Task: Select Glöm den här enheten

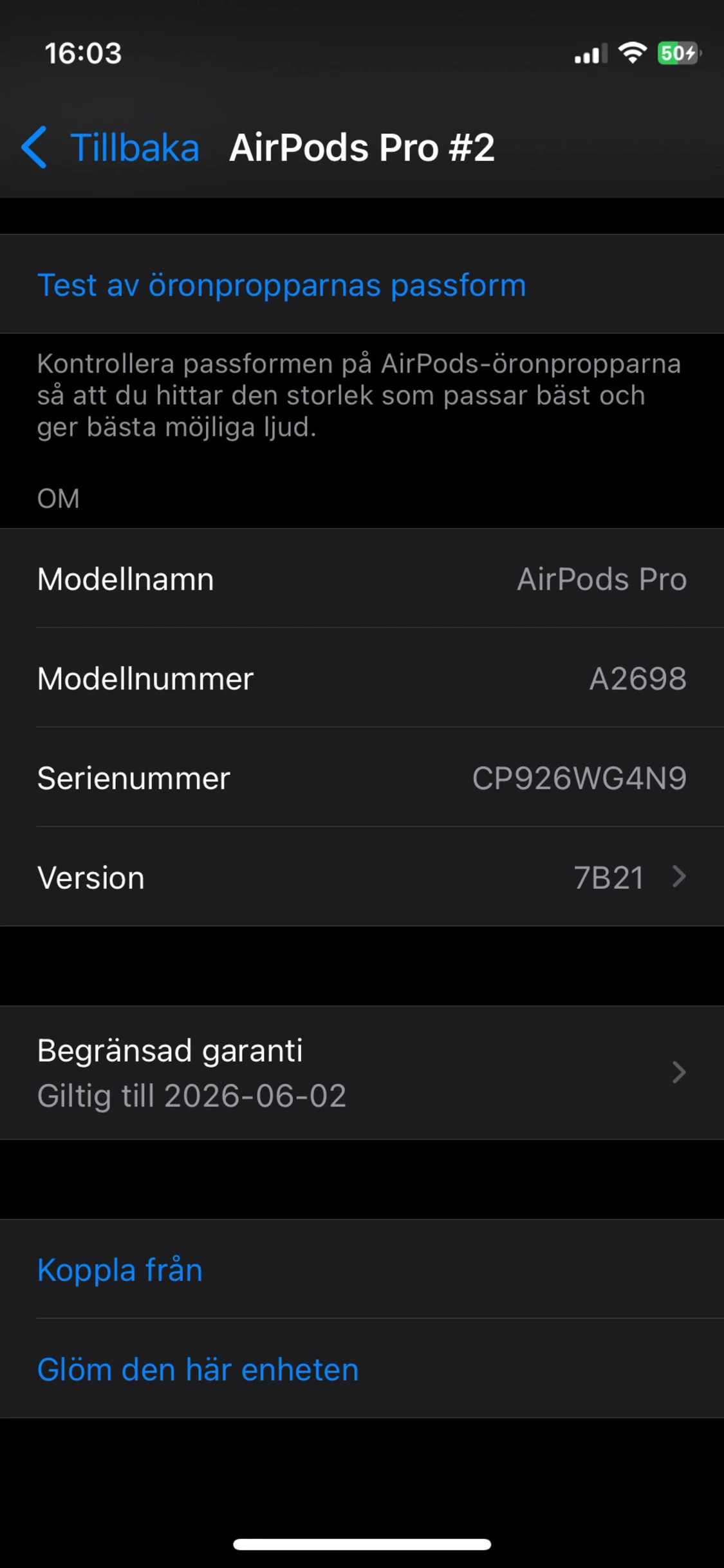Action: pyautogui.click(x=197, y=1370)
